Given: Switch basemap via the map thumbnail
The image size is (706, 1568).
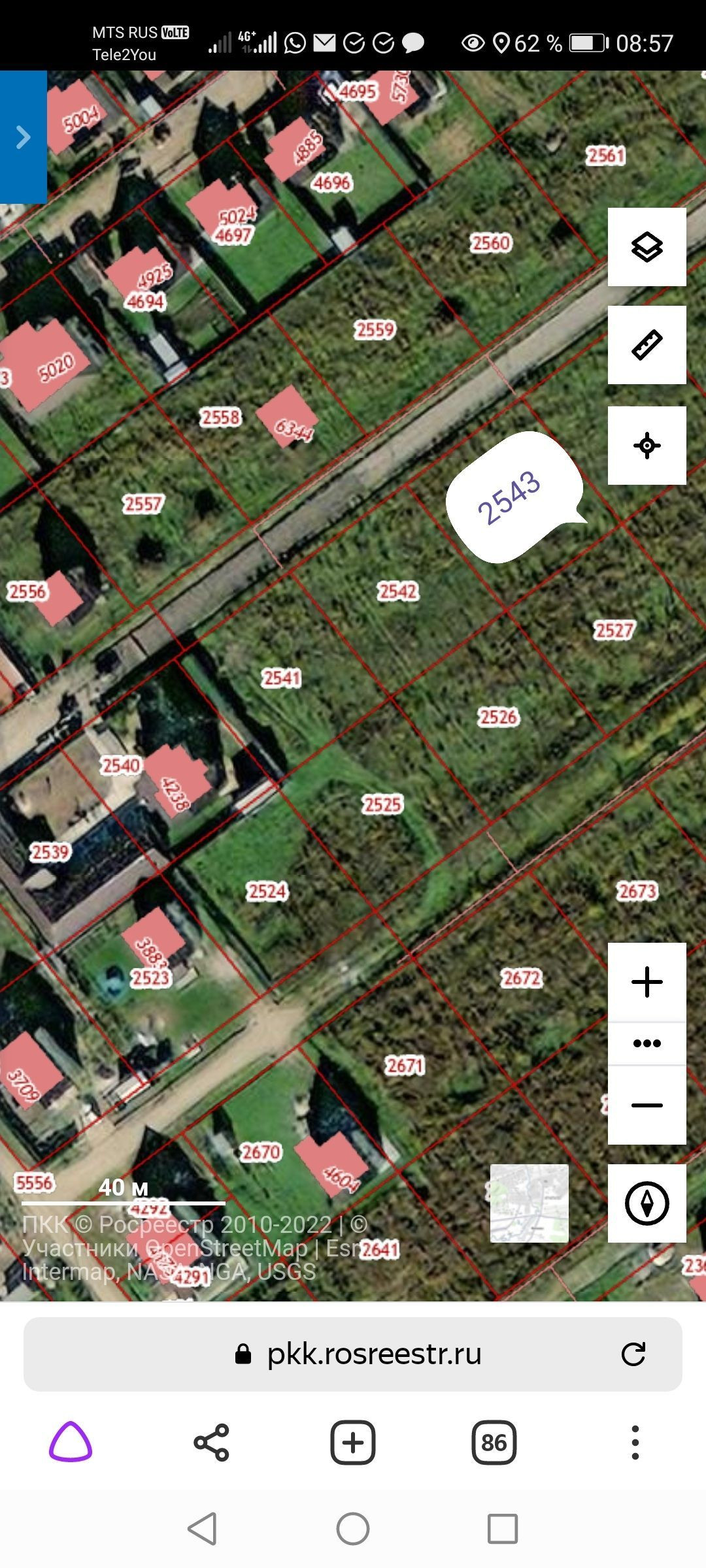Looking at the screenshot, I should (529, 1203).
